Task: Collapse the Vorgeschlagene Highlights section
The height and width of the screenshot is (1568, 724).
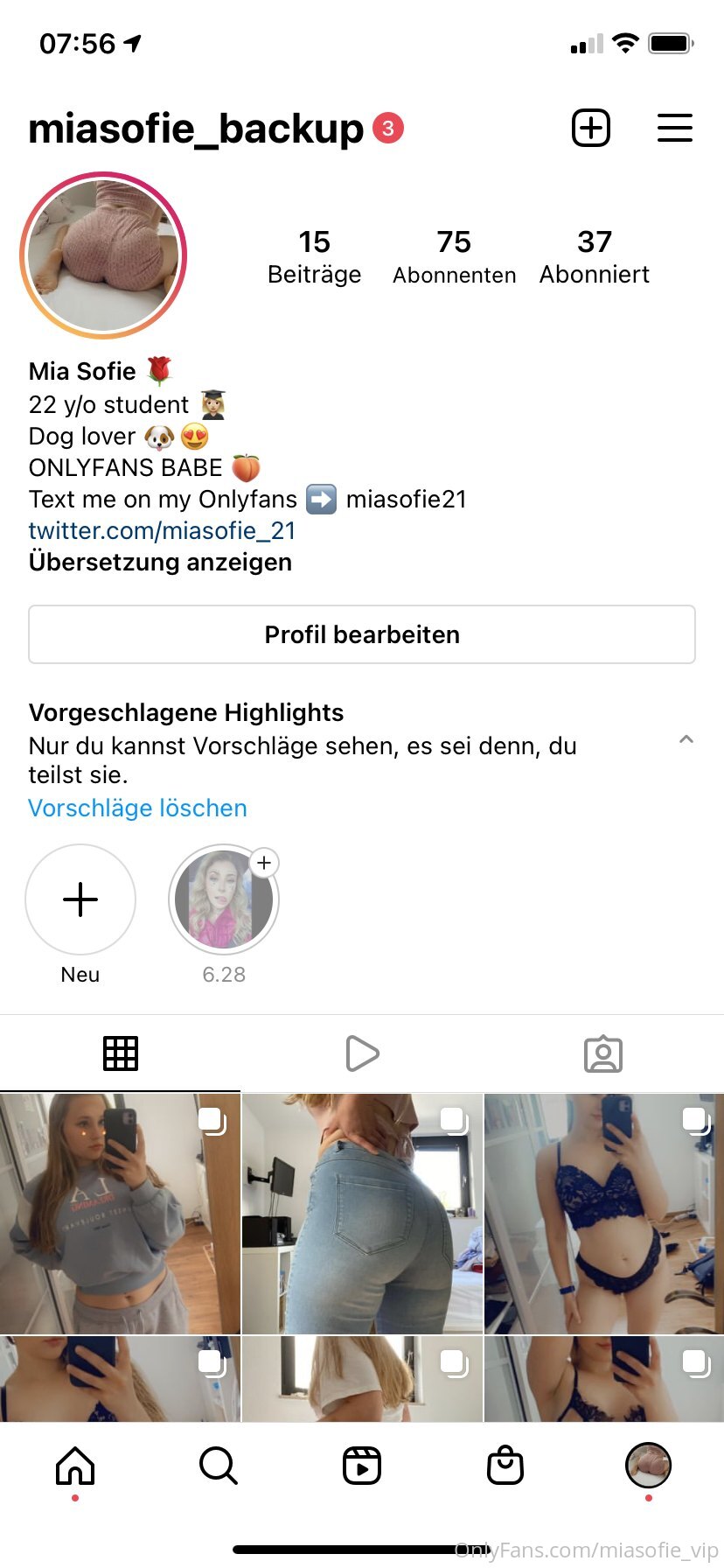Action: (x=686, y=739)
